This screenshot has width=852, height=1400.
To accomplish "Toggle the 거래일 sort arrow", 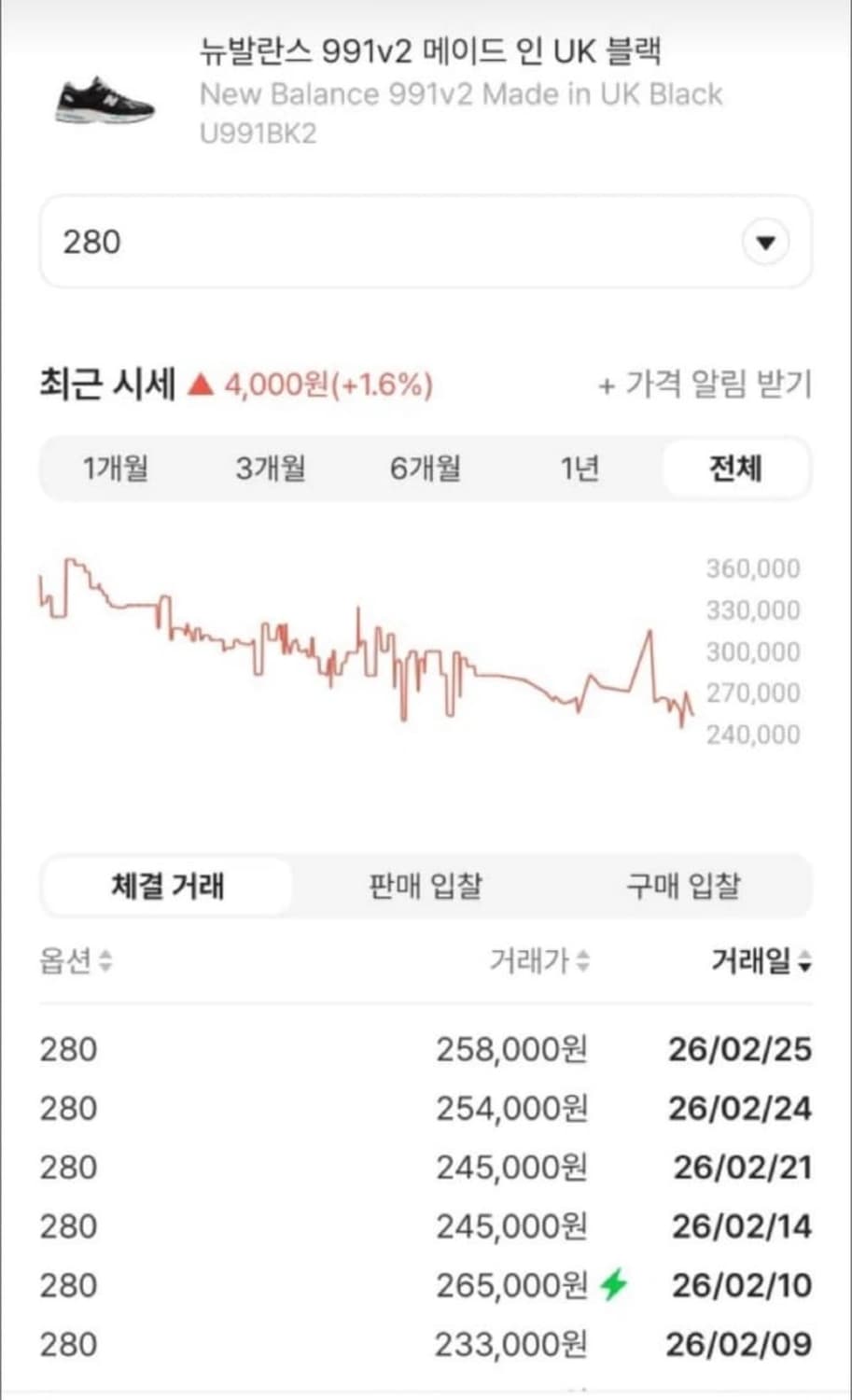I will 803,963.
